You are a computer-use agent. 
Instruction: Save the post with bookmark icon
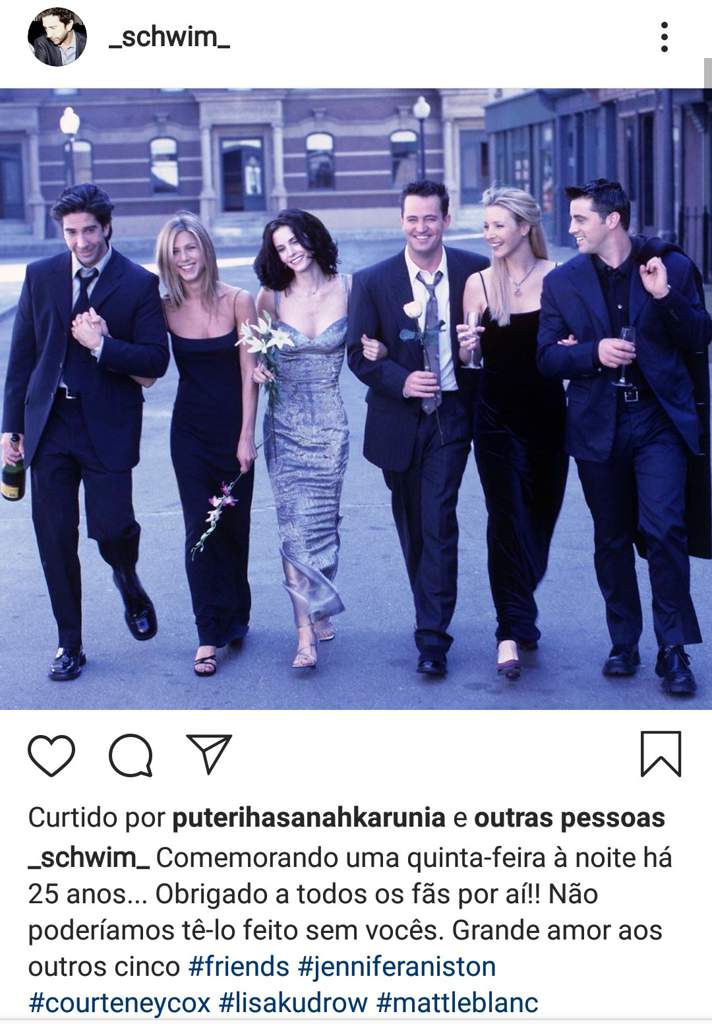(x=660, y=754)
